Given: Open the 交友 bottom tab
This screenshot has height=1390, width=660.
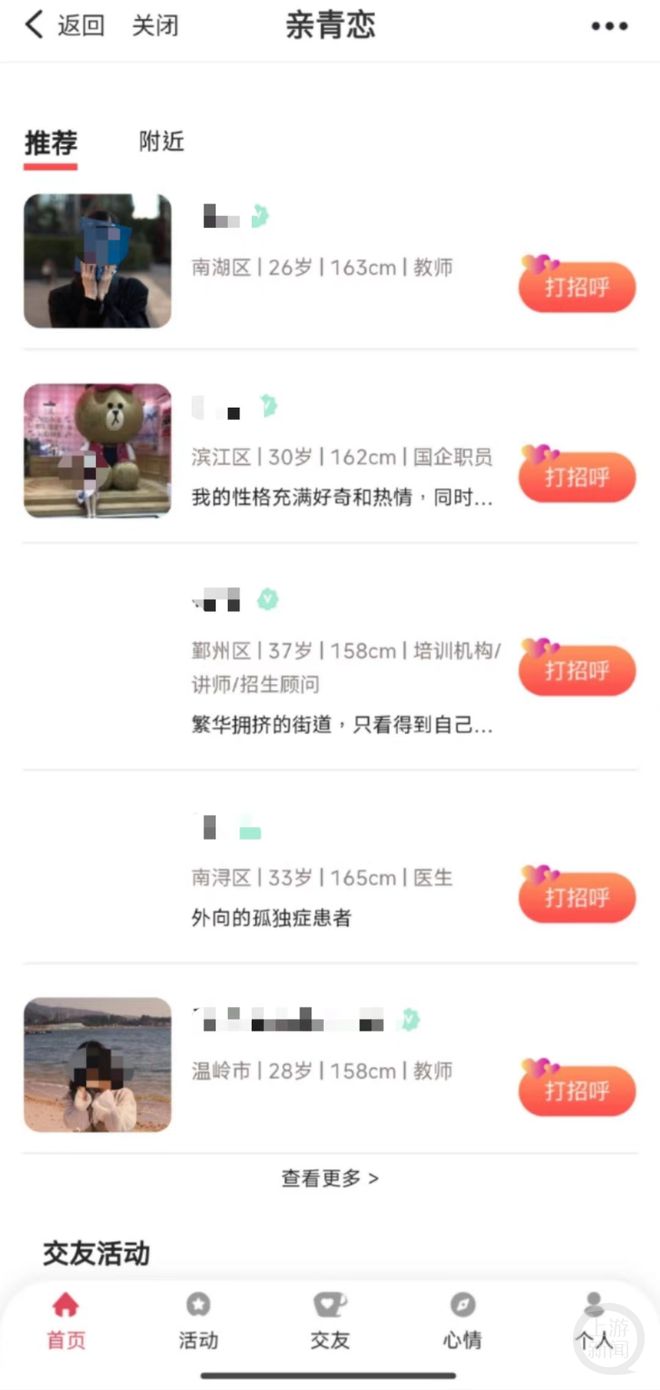Looking at the screenshot, I should coord(330,1321).
